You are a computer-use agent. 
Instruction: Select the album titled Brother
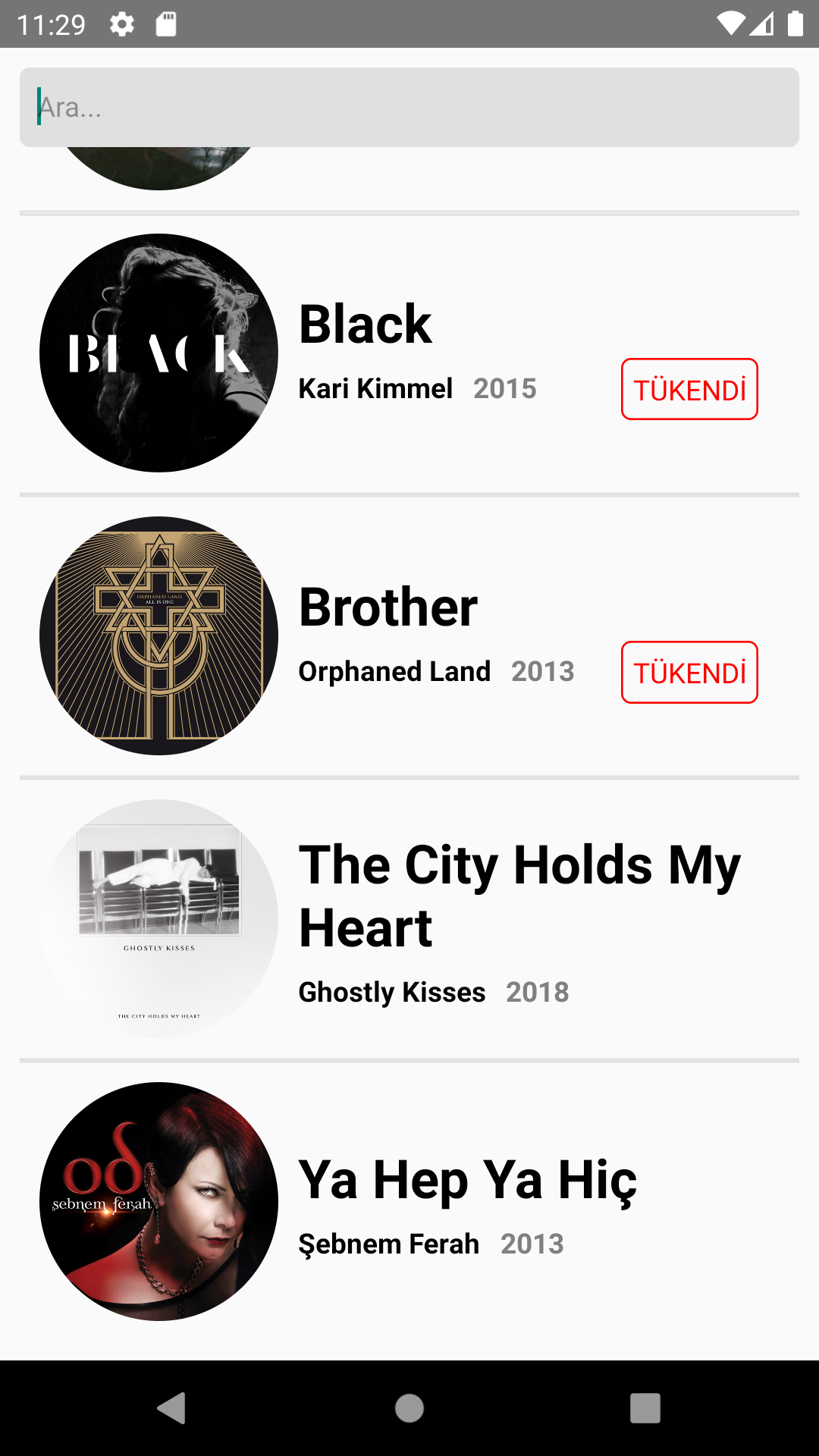click(x=388, y=607)
